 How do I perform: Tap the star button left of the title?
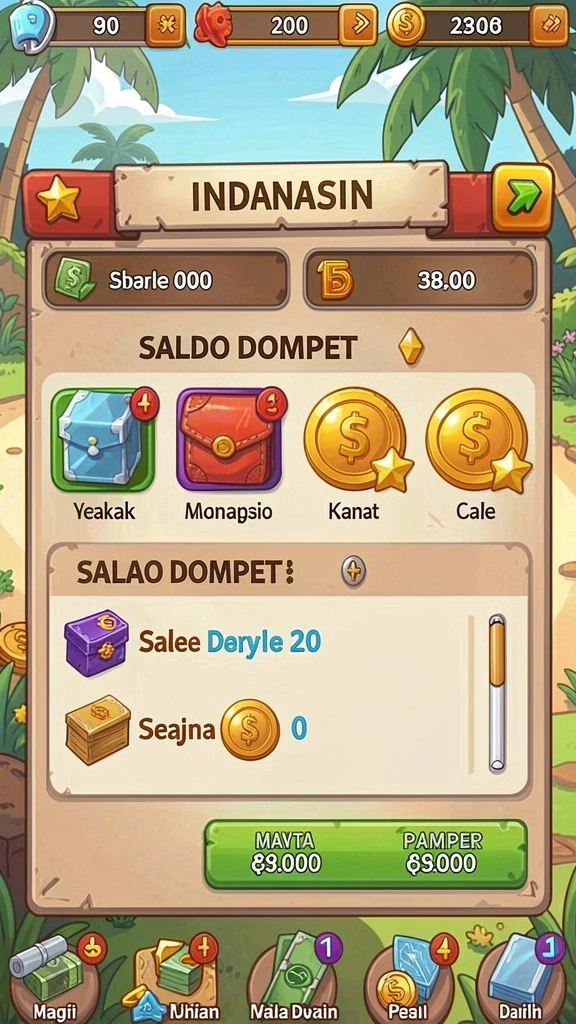click(58, 202)
